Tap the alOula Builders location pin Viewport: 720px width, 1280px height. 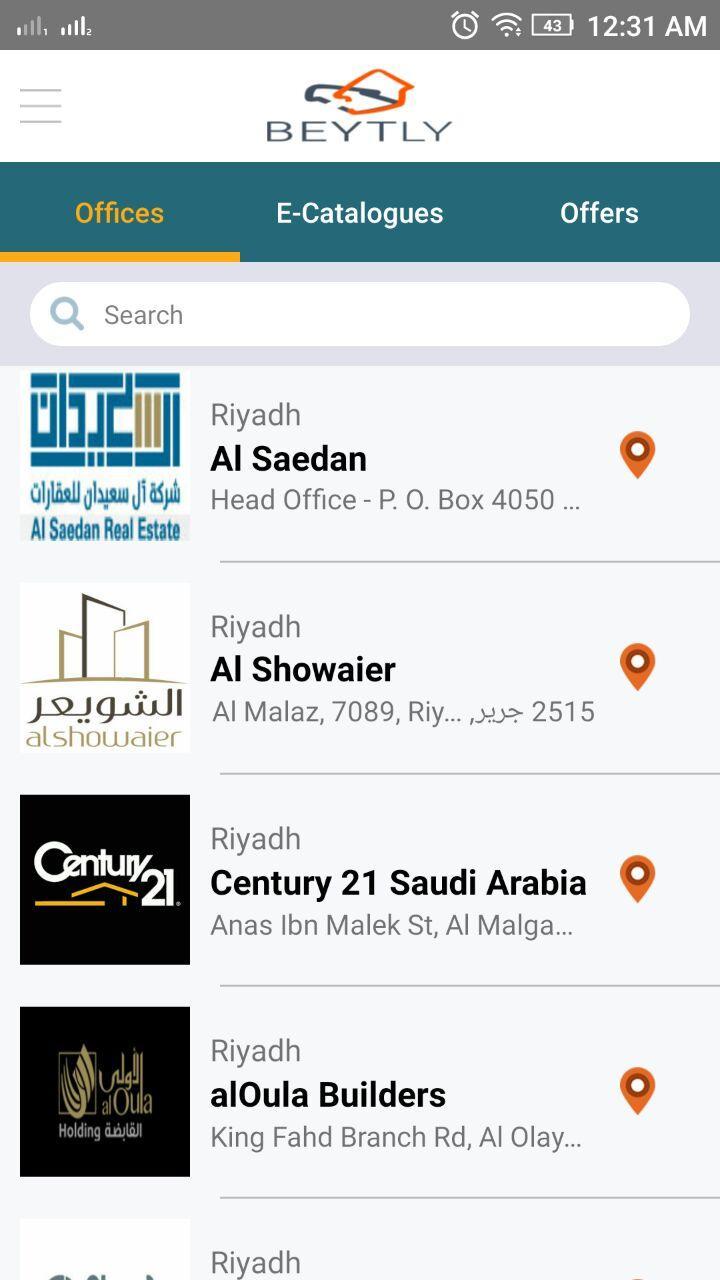[x=637, y=1091]
